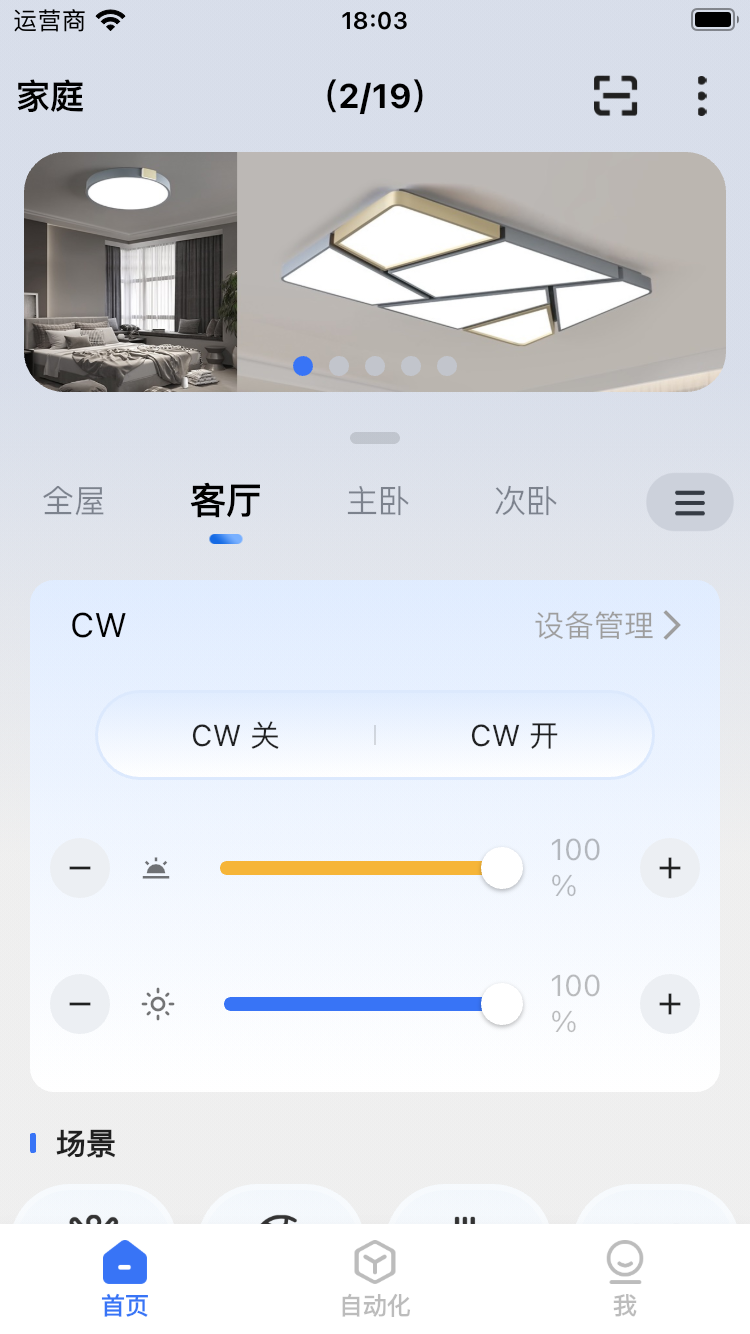The height and width of the screenshot is (1334, 750).
Task: Increase brightness with the plus button
Action: pyautogui.click(x=670, y=1004)
